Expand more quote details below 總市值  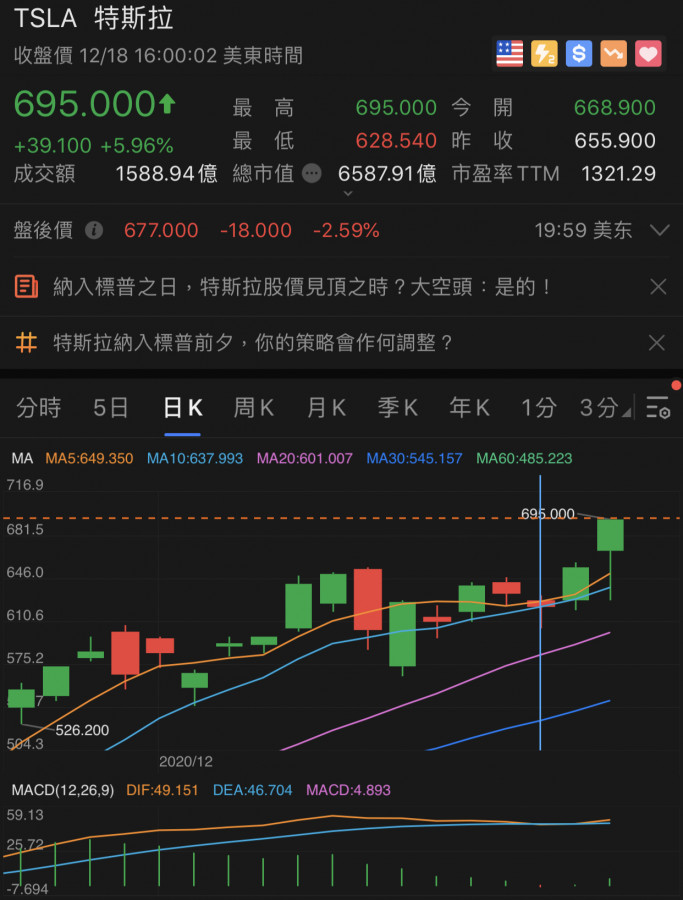click(348, 193)
